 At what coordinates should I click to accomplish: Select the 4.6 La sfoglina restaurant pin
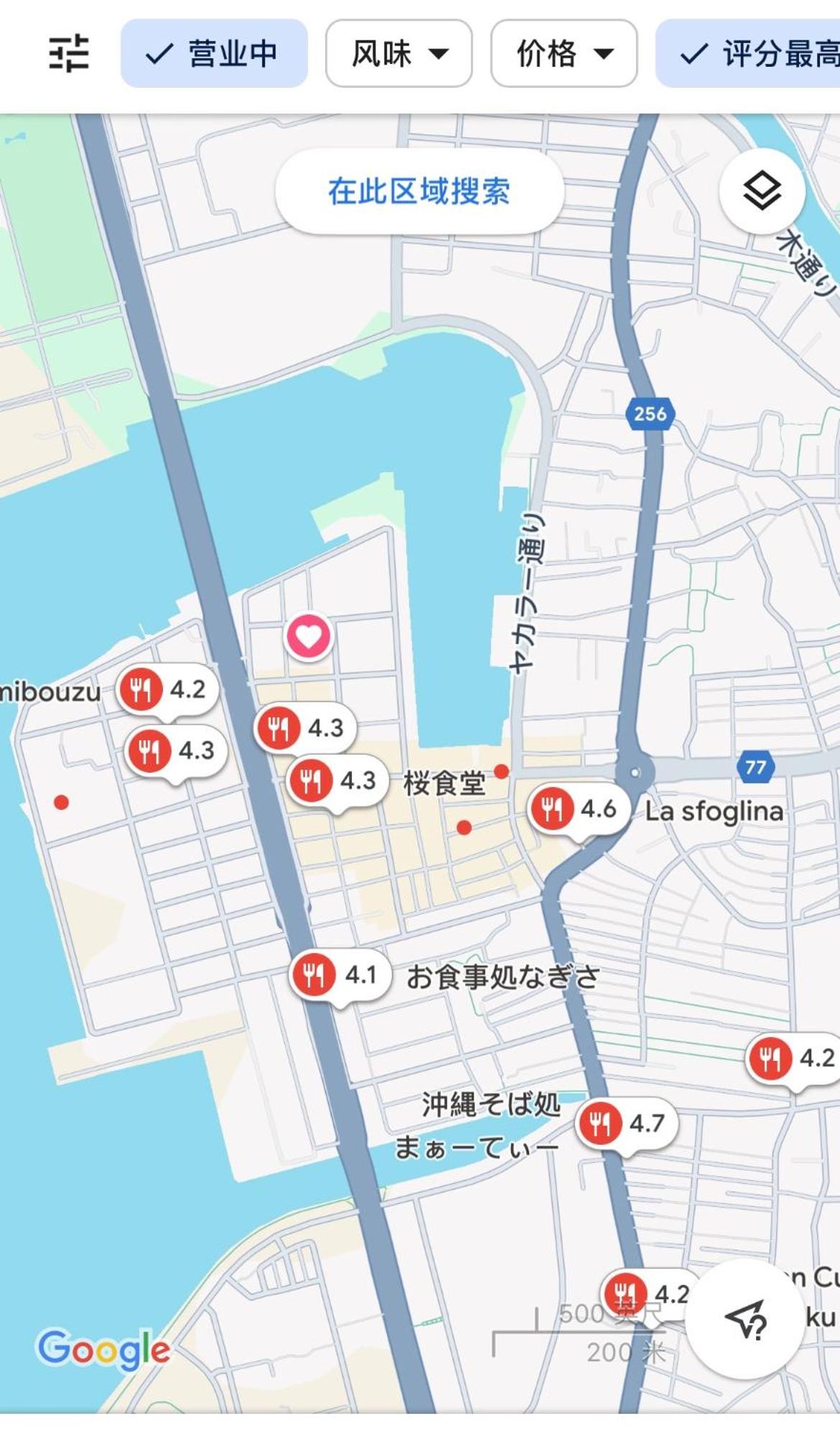pyautogui.click(x=578, y=810)
